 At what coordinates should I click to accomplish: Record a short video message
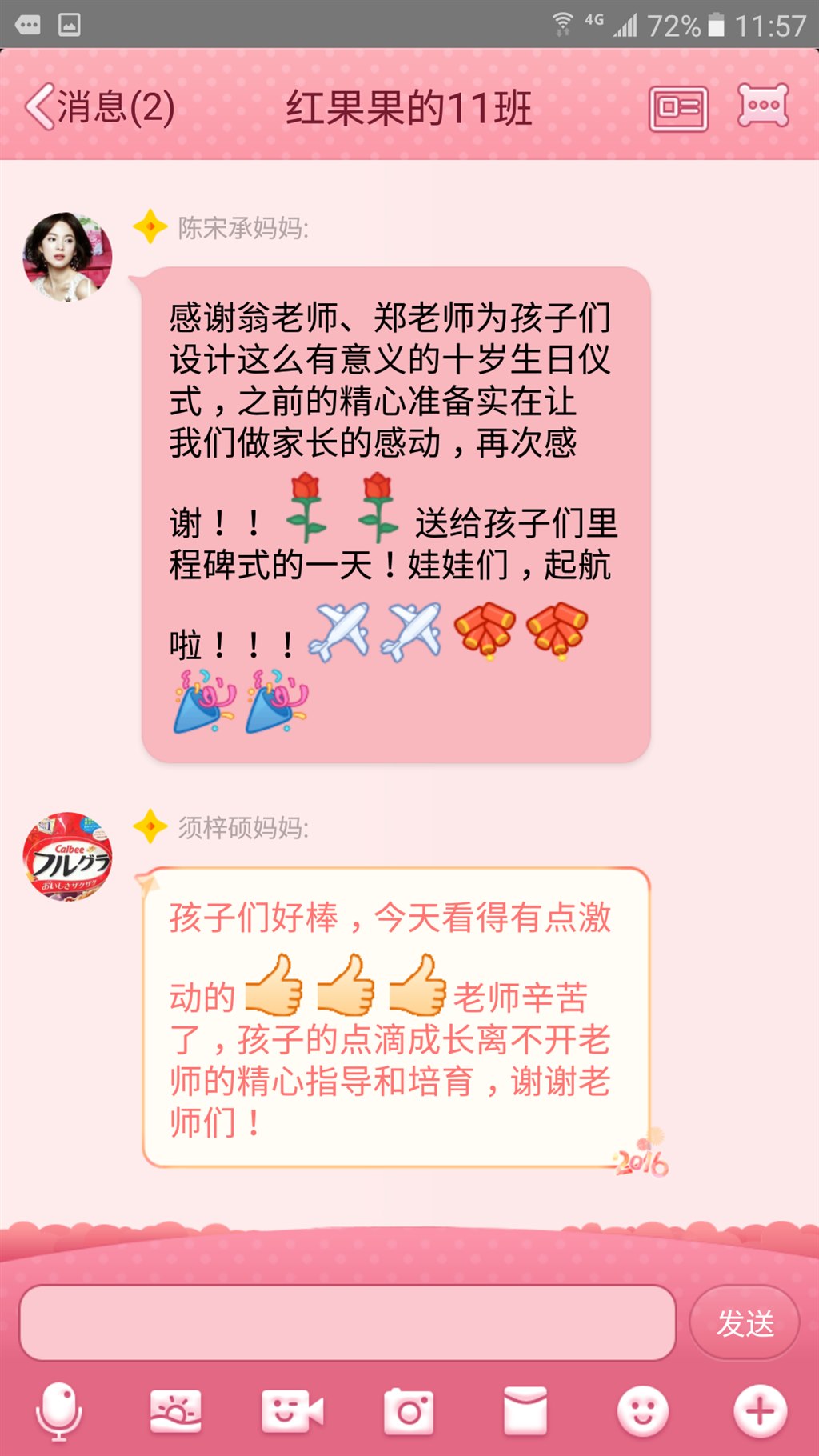click(292, 1412)
